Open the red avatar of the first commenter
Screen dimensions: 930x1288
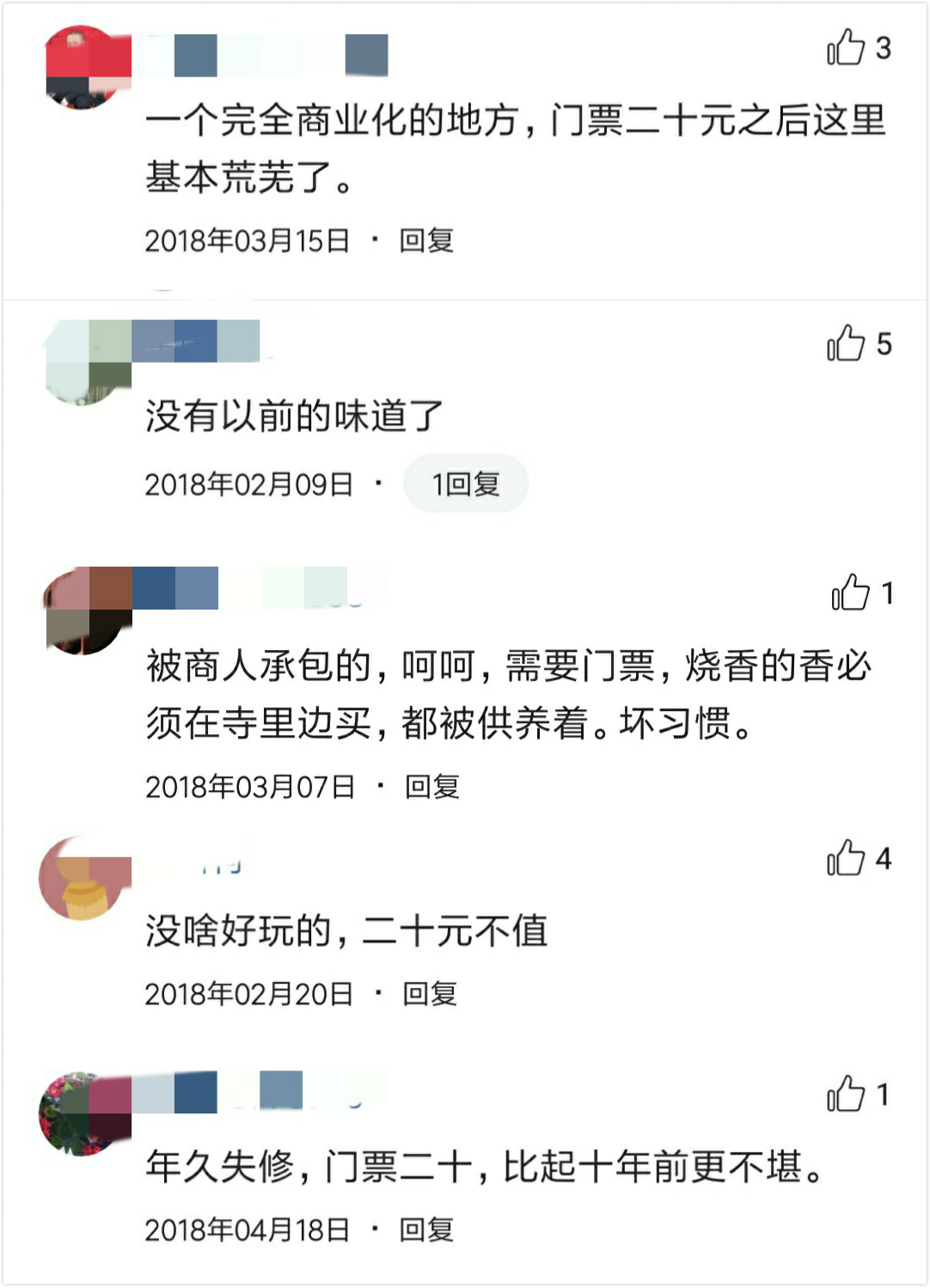tap(82, 64)
